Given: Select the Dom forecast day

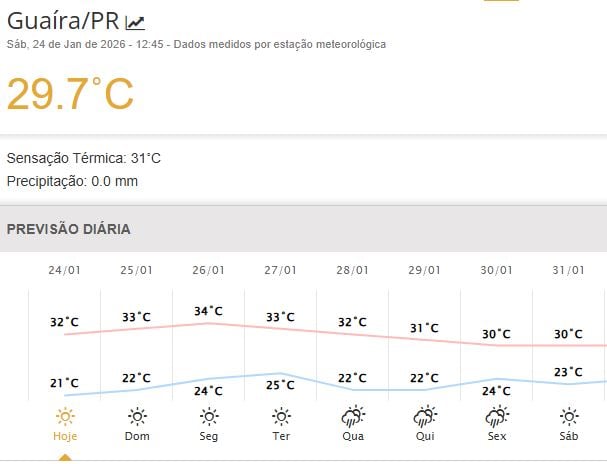Looking at the screenshot, I should (137, 423).
